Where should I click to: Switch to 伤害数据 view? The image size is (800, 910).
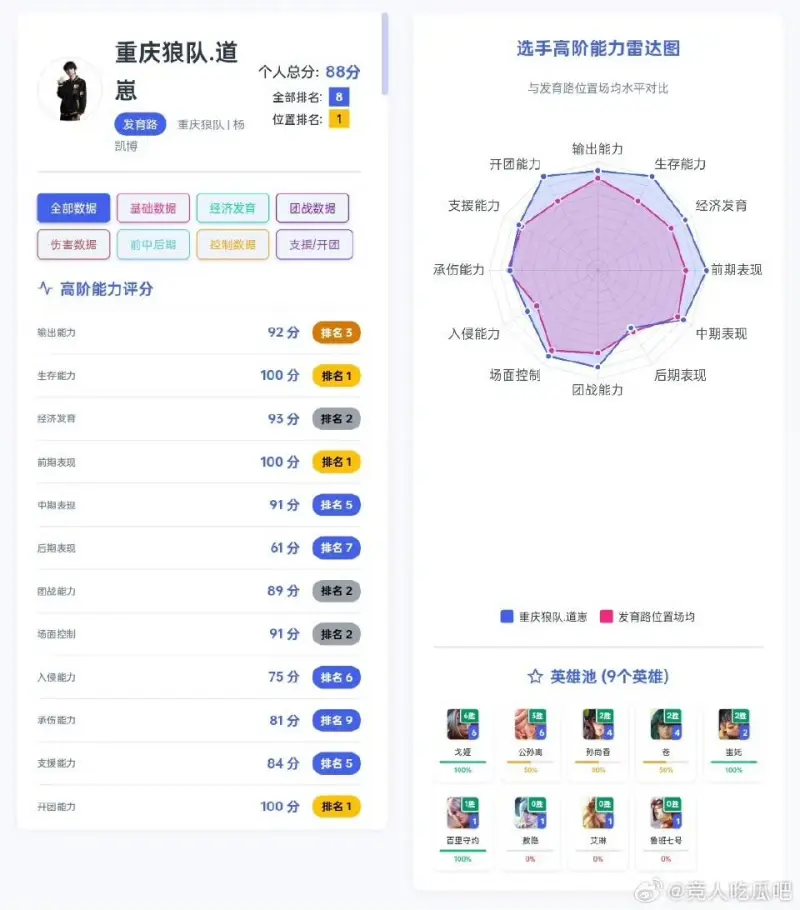[x=73, y=244]
